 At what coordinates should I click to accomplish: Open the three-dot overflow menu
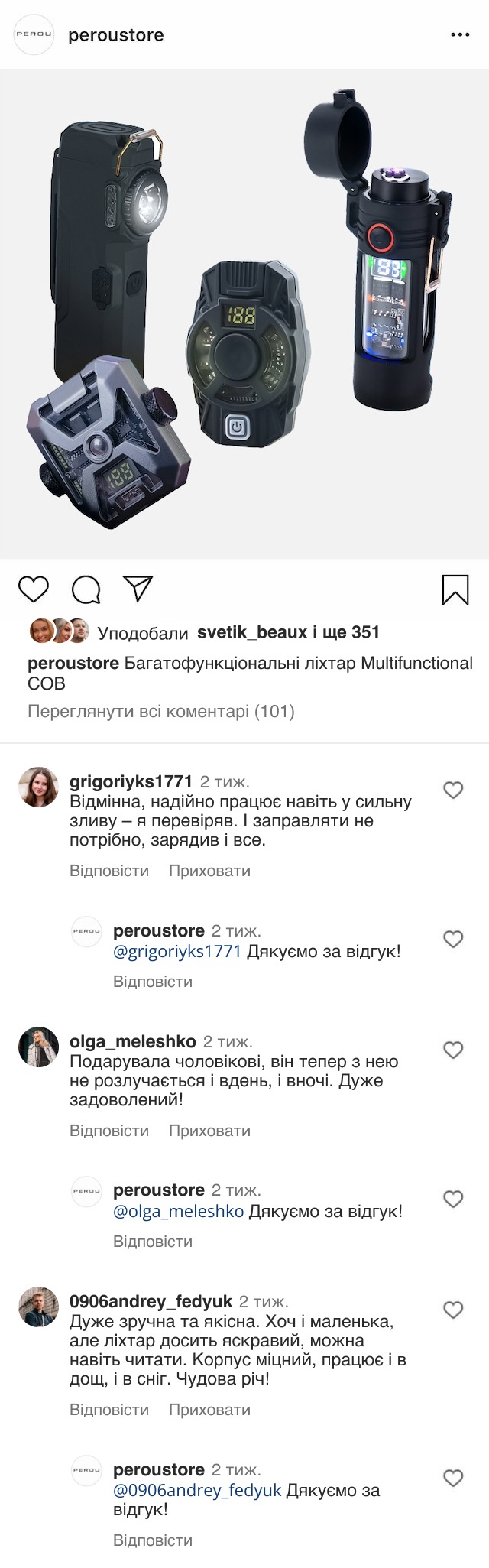[460, 35]
